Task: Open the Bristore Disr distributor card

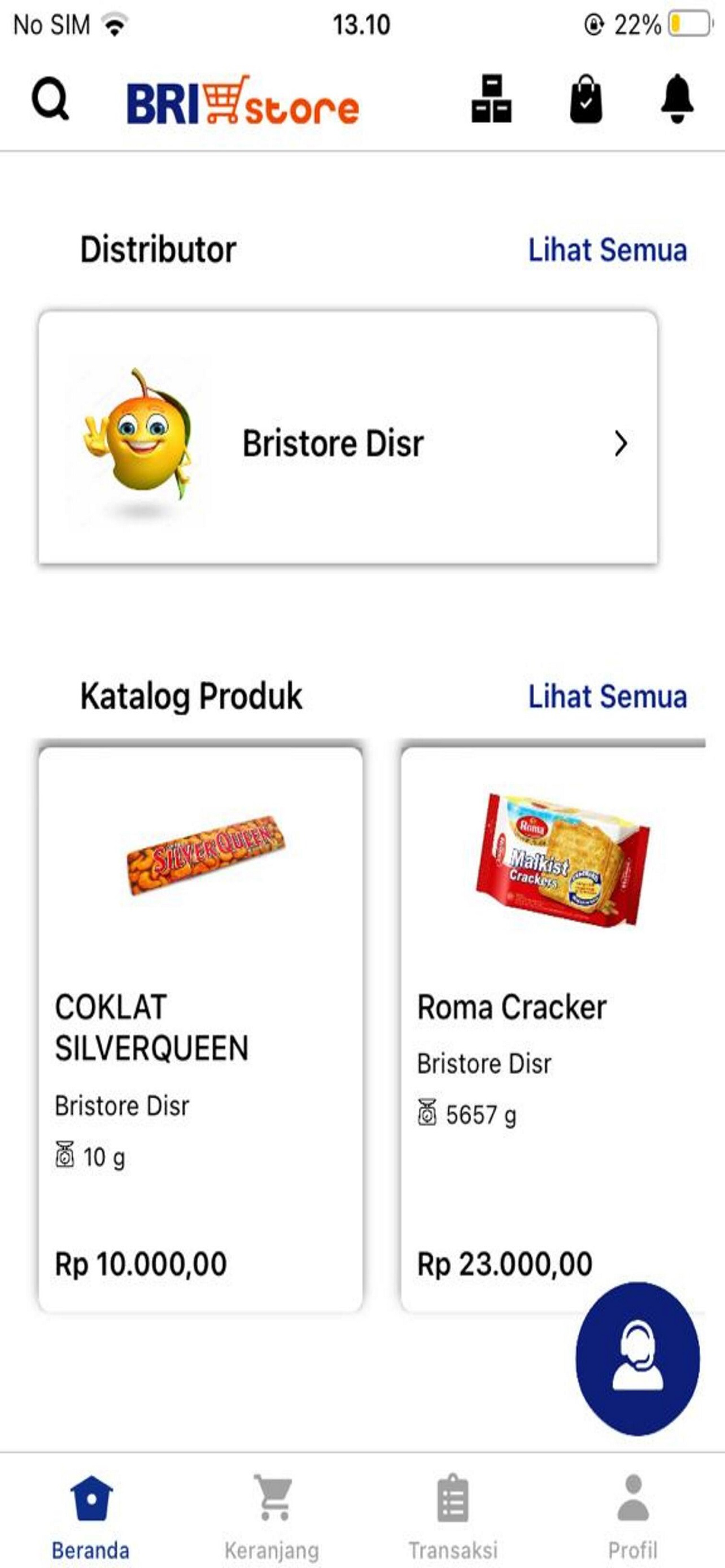Action: point(348,437)
